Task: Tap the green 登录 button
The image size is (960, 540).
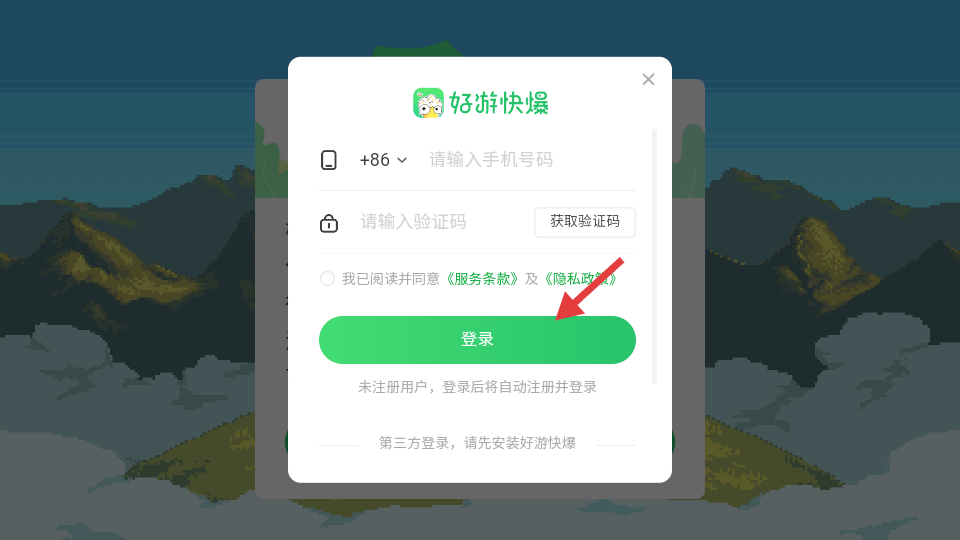Action: pyautogui.click(x=477, y=340)
